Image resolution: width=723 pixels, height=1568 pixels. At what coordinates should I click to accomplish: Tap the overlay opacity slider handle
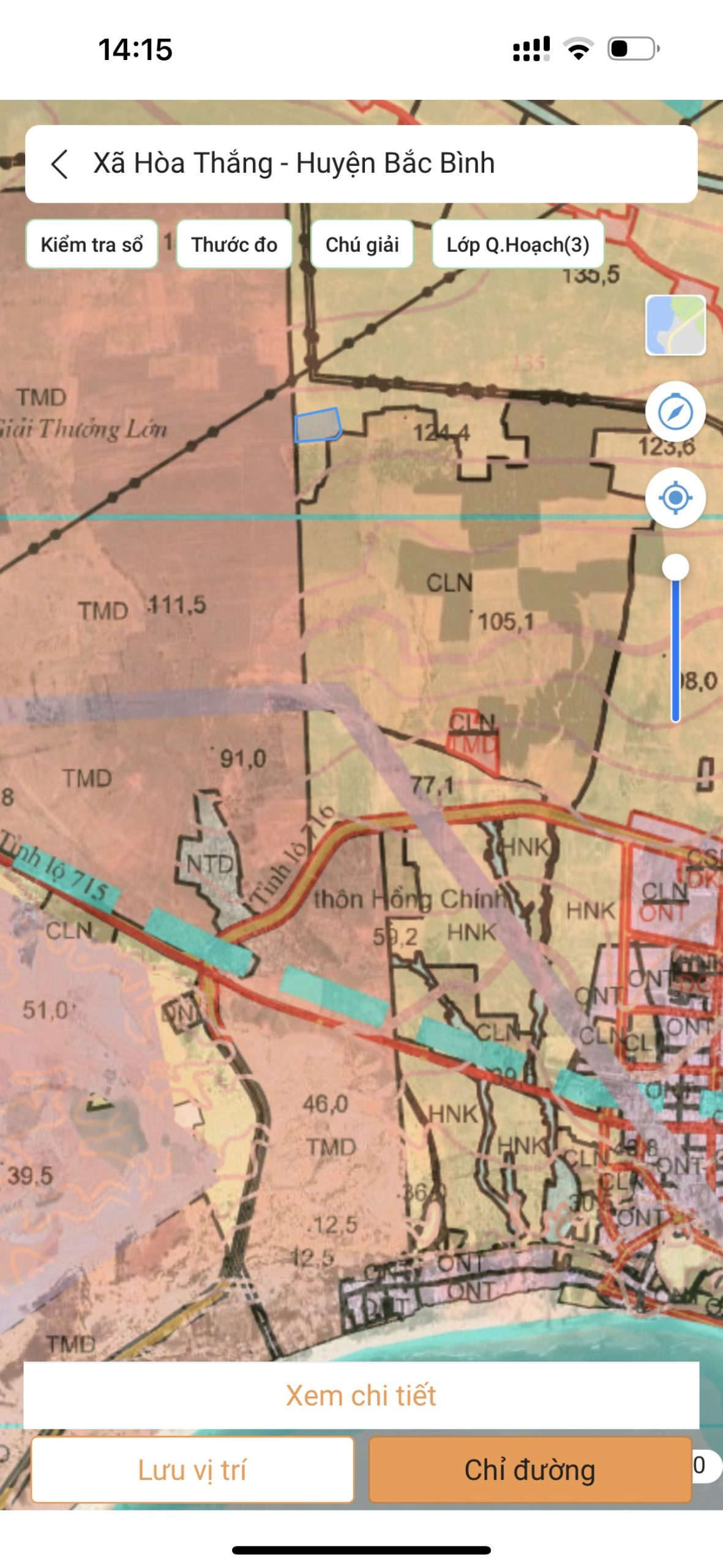(x=675, y=567)
